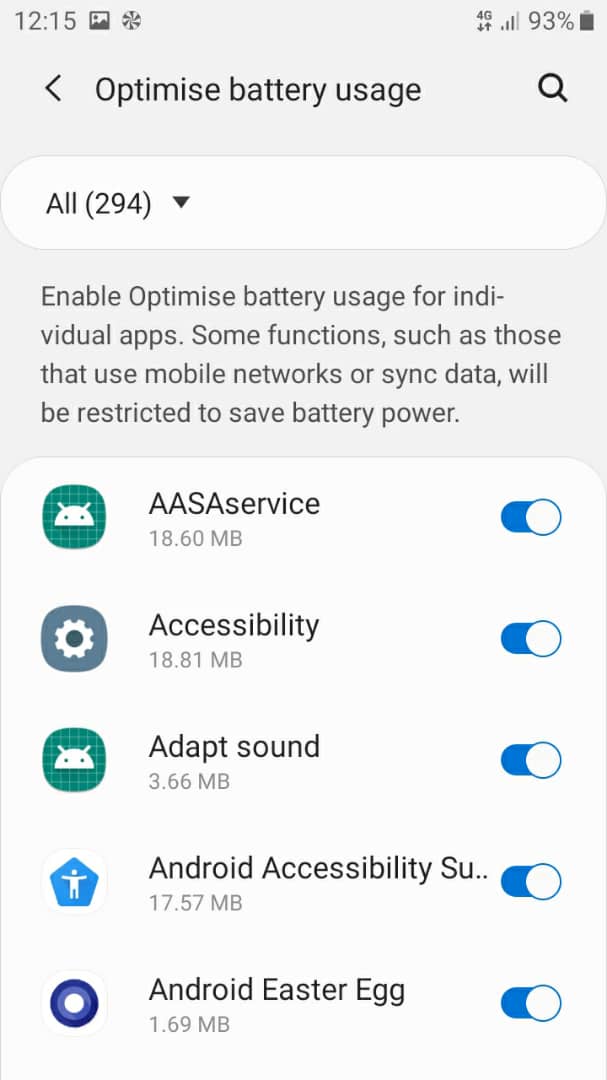Turn off Adapt sound optimisation switch
Viewport: 607px width, 1080px height.
(x=531, y=760)
